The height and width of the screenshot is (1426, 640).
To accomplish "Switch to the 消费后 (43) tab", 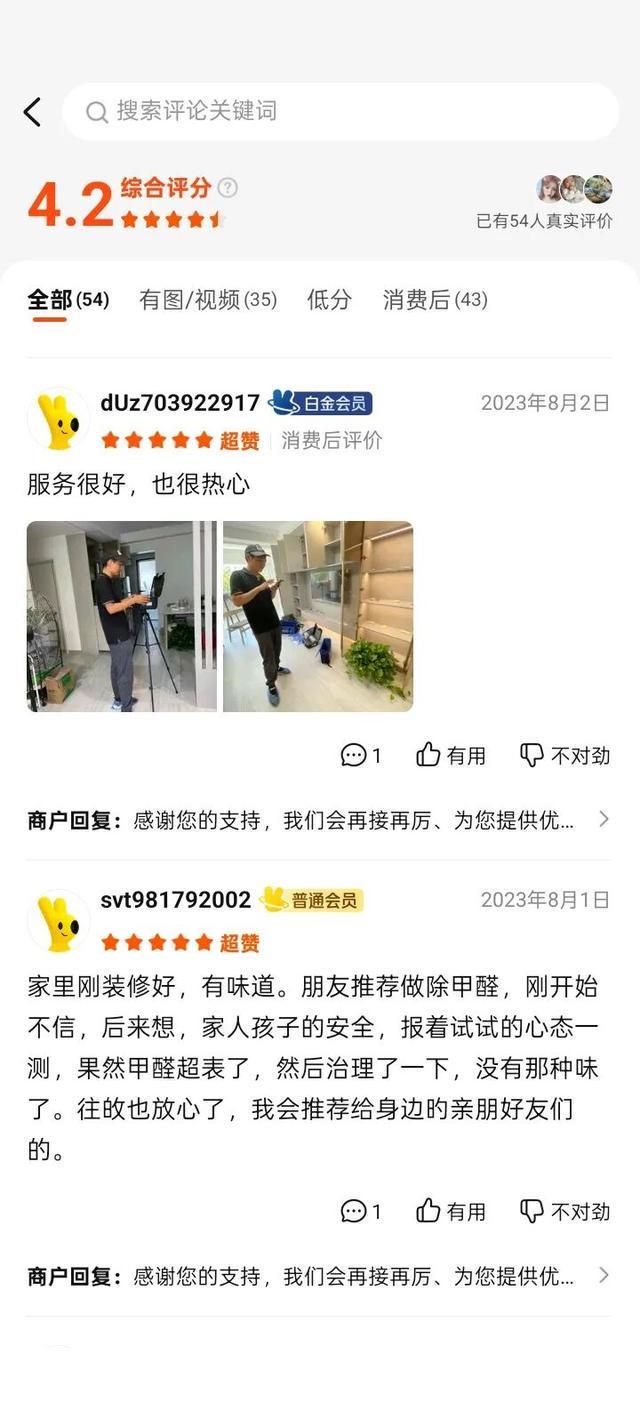I will (435, 299).
